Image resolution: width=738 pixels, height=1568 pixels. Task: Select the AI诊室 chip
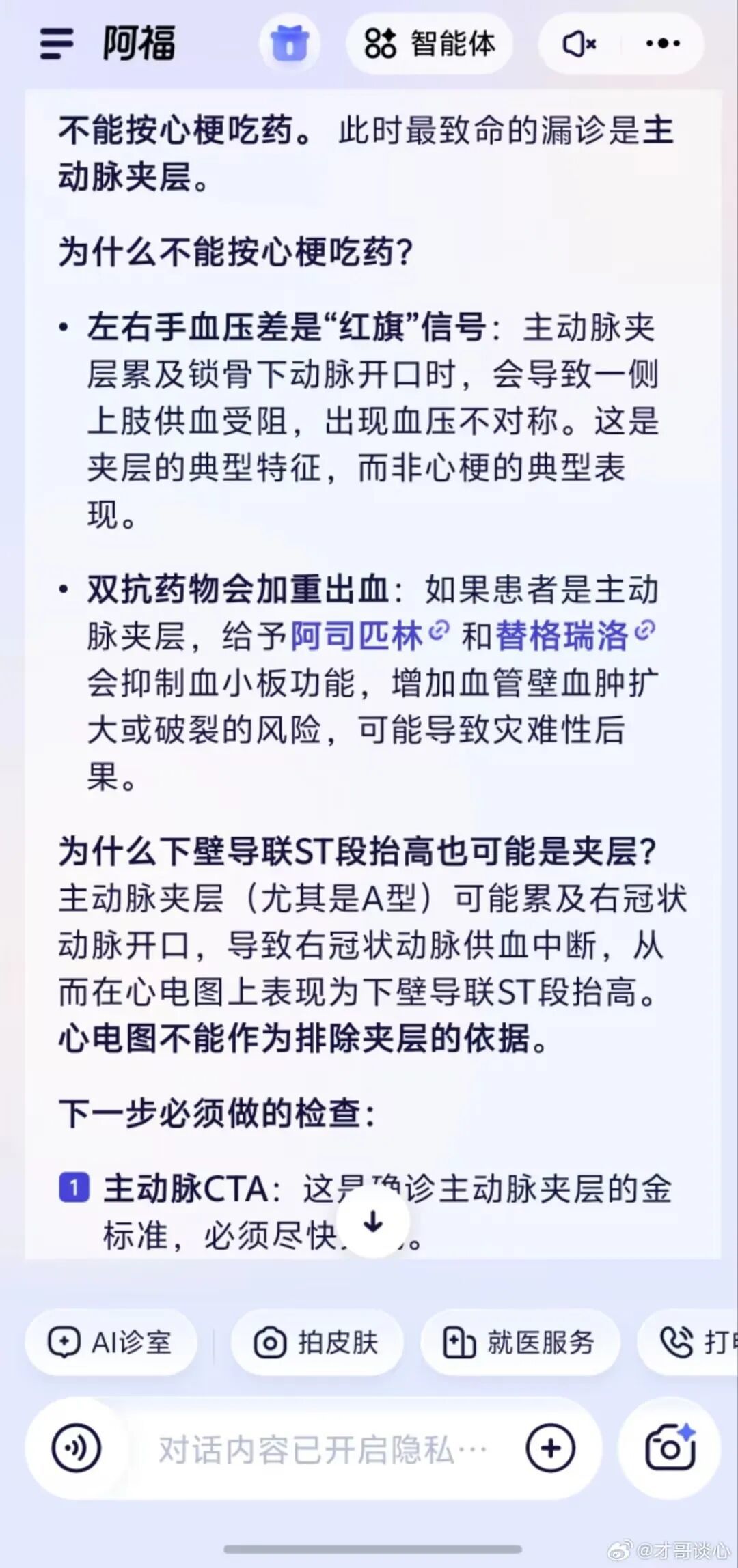point(111,1343)
